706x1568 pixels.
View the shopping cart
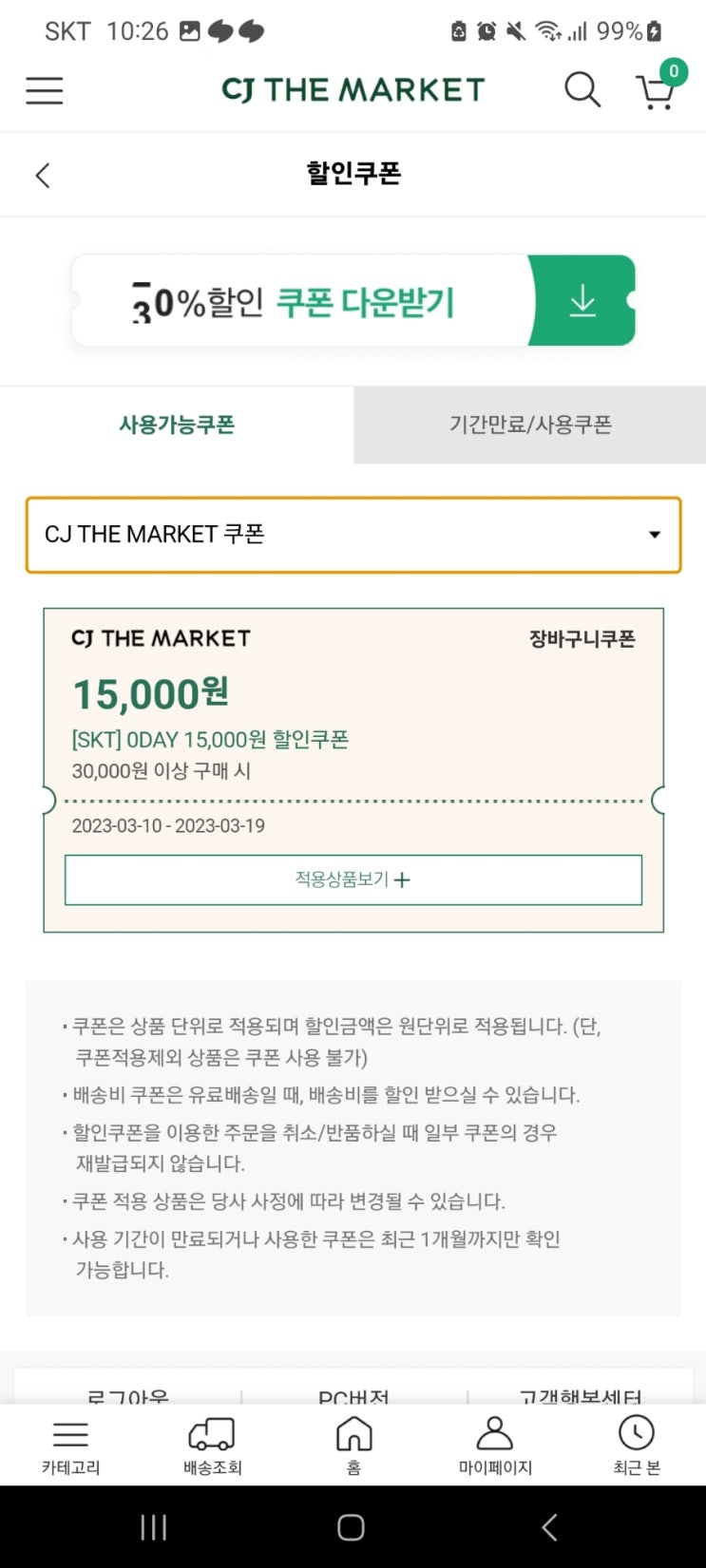(656, 92)
